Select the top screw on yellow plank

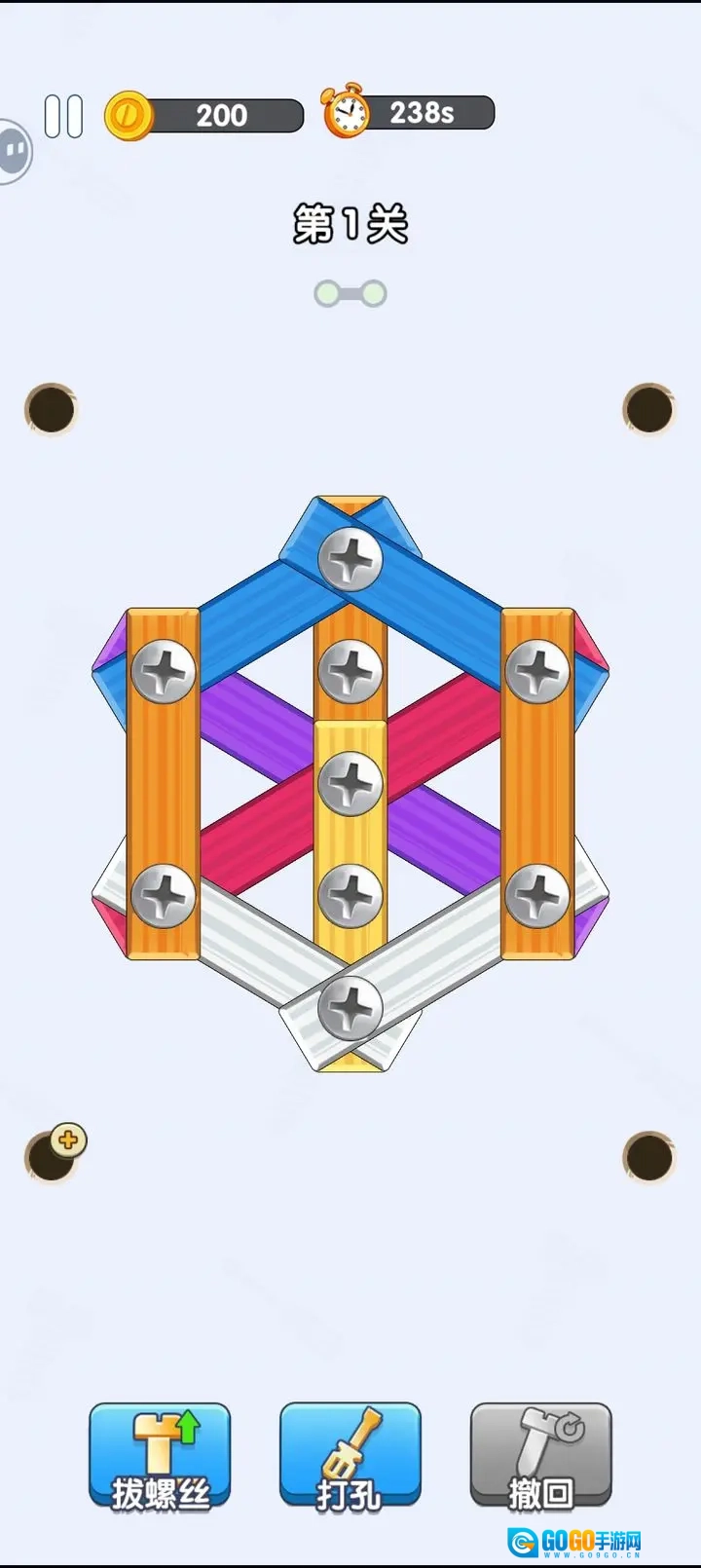(350, 783)
